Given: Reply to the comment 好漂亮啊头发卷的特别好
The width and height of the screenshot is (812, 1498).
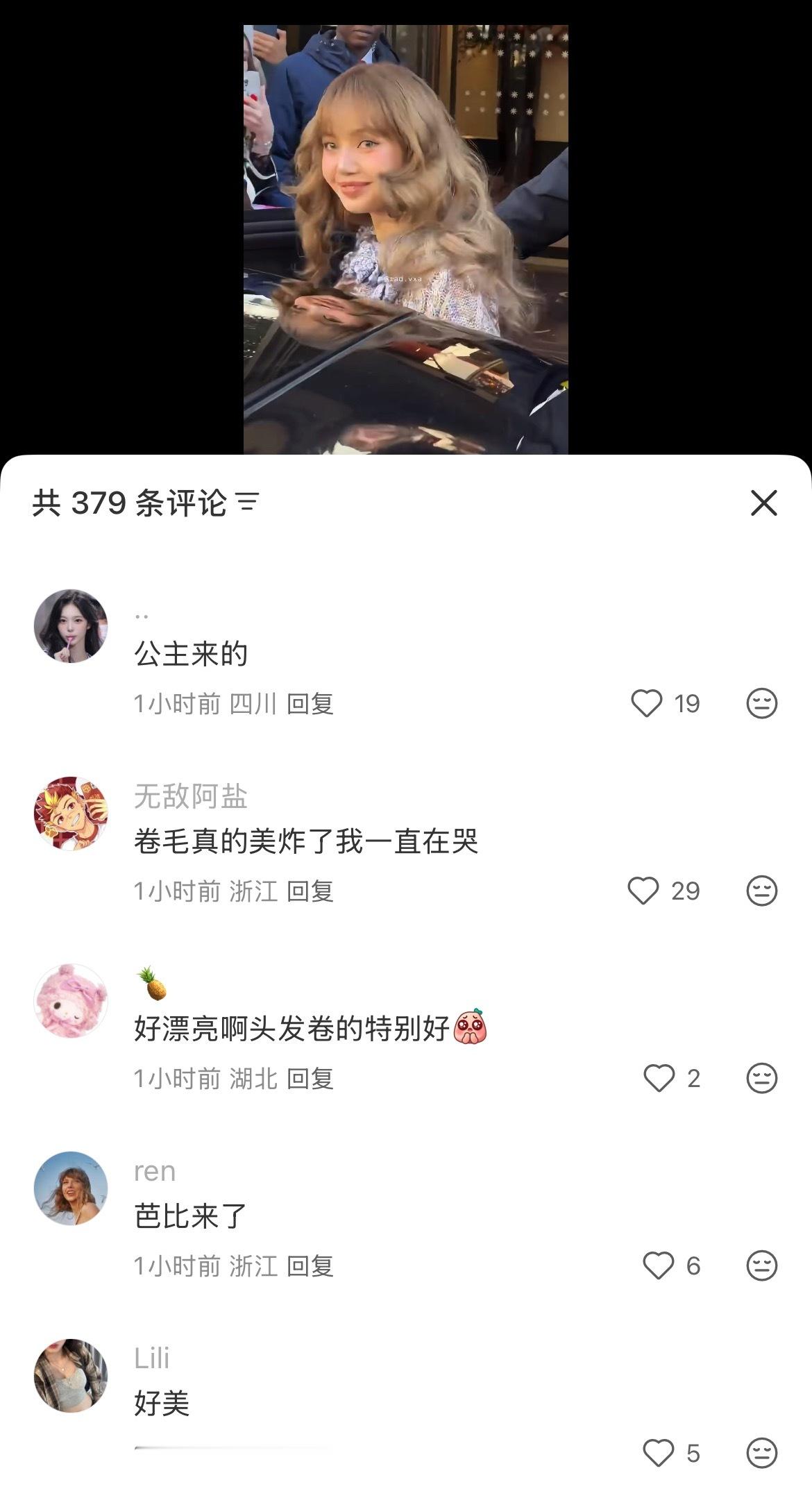Looking at the screenshot, I should click(310, 1079).
